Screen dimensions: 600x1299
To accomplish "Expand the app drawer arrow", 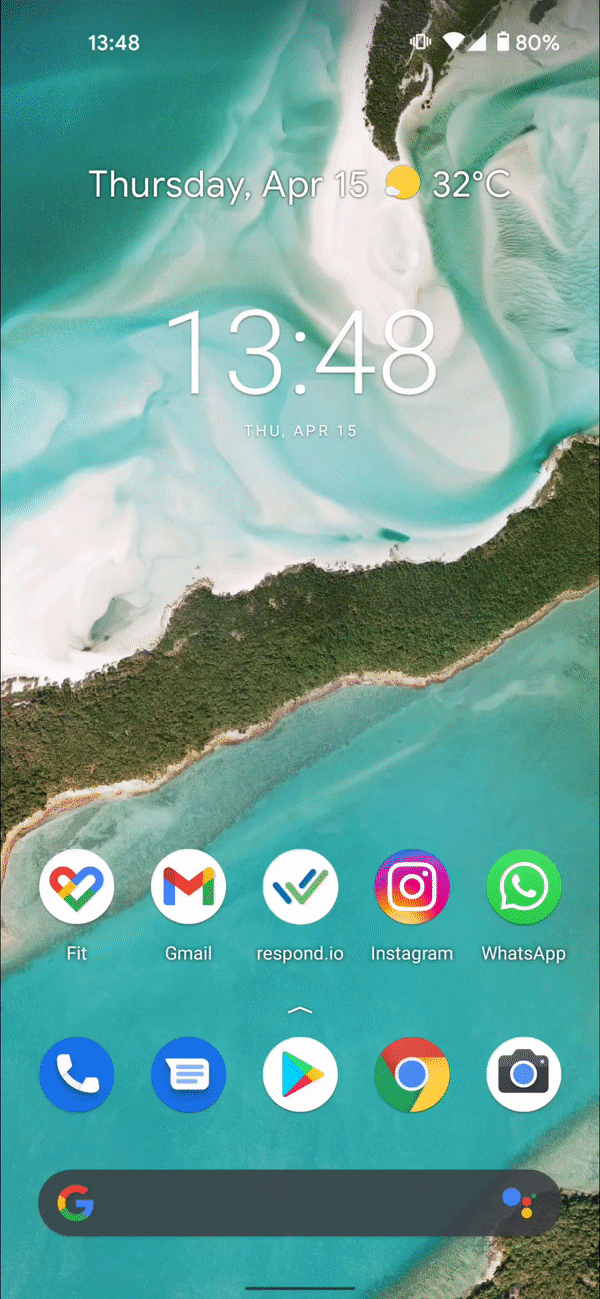I will pyautogui.click(x=300, y=1011).
